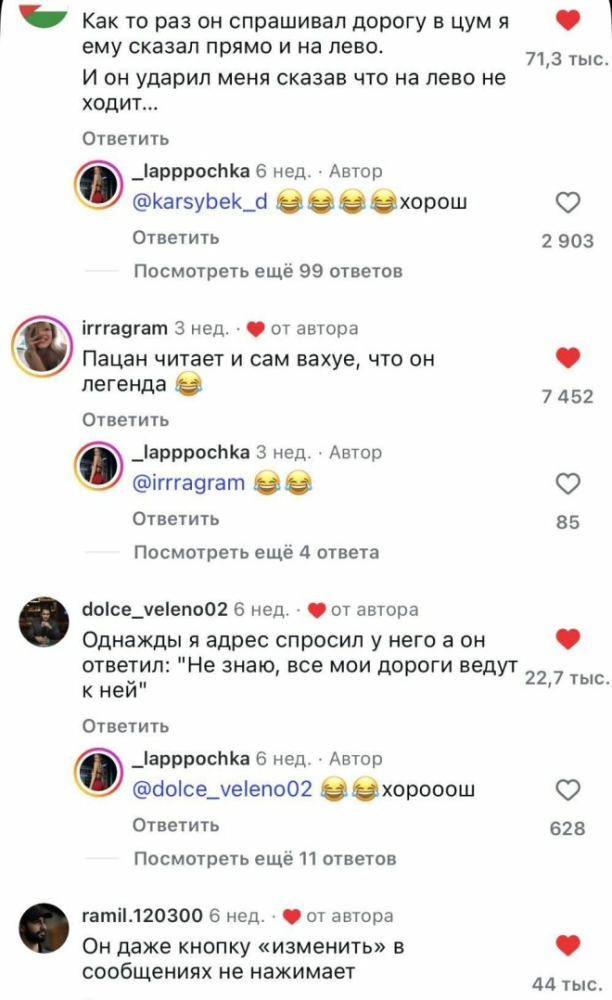Unlike the comment about the road to ЦУМ
The image size is (612, 1000).
(567, 20)
